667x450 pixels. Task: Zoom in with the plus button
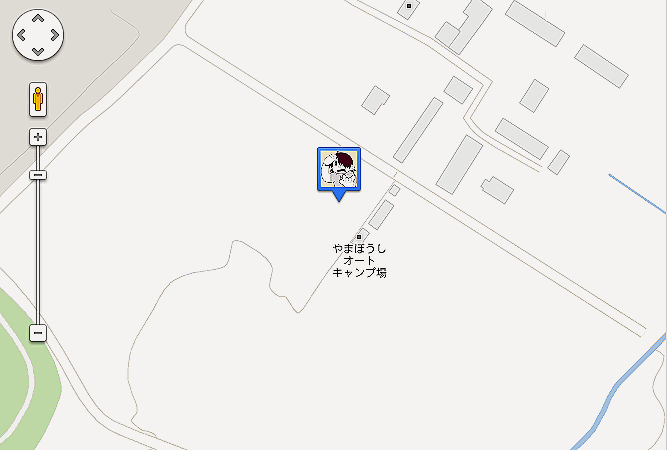click(x=37, y=136)
